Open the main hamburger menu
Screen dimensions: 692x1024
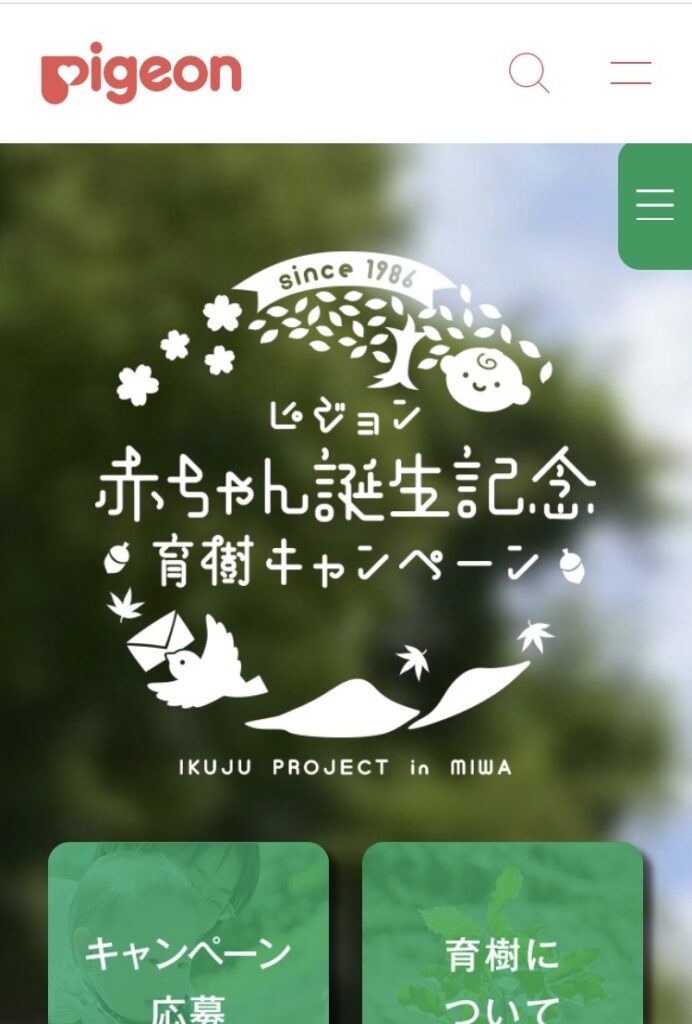pos(631,73)
